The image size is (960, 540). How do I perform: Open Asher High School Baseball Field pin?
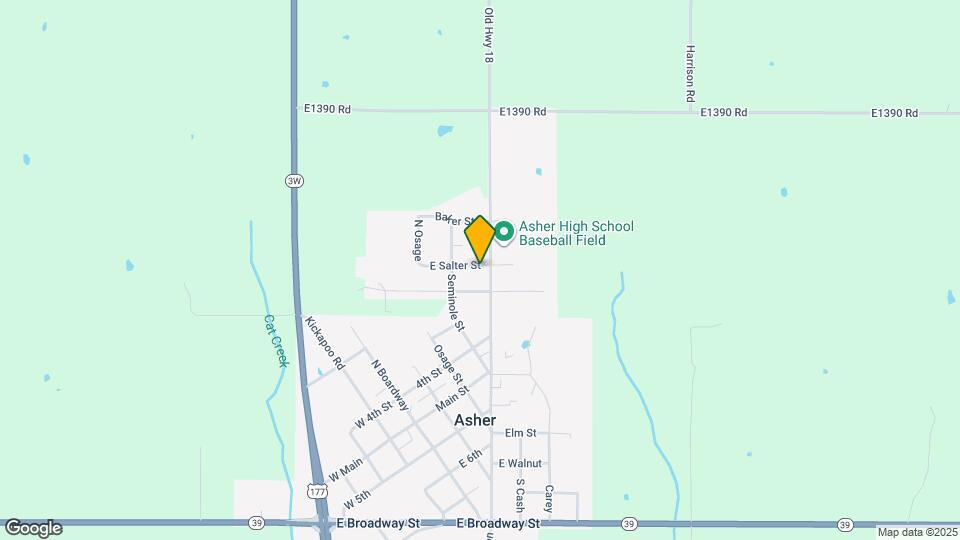point(504,232)
